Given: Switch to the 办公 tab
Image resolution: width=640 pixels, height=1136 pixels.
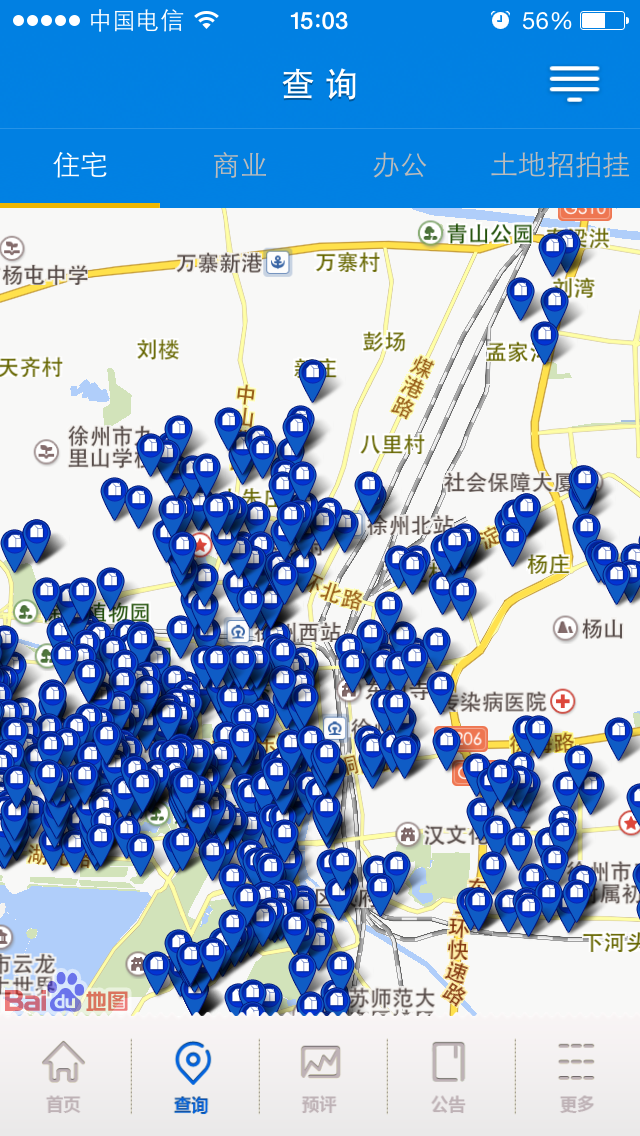Looking at the screenshot, I should pos(400,166).
